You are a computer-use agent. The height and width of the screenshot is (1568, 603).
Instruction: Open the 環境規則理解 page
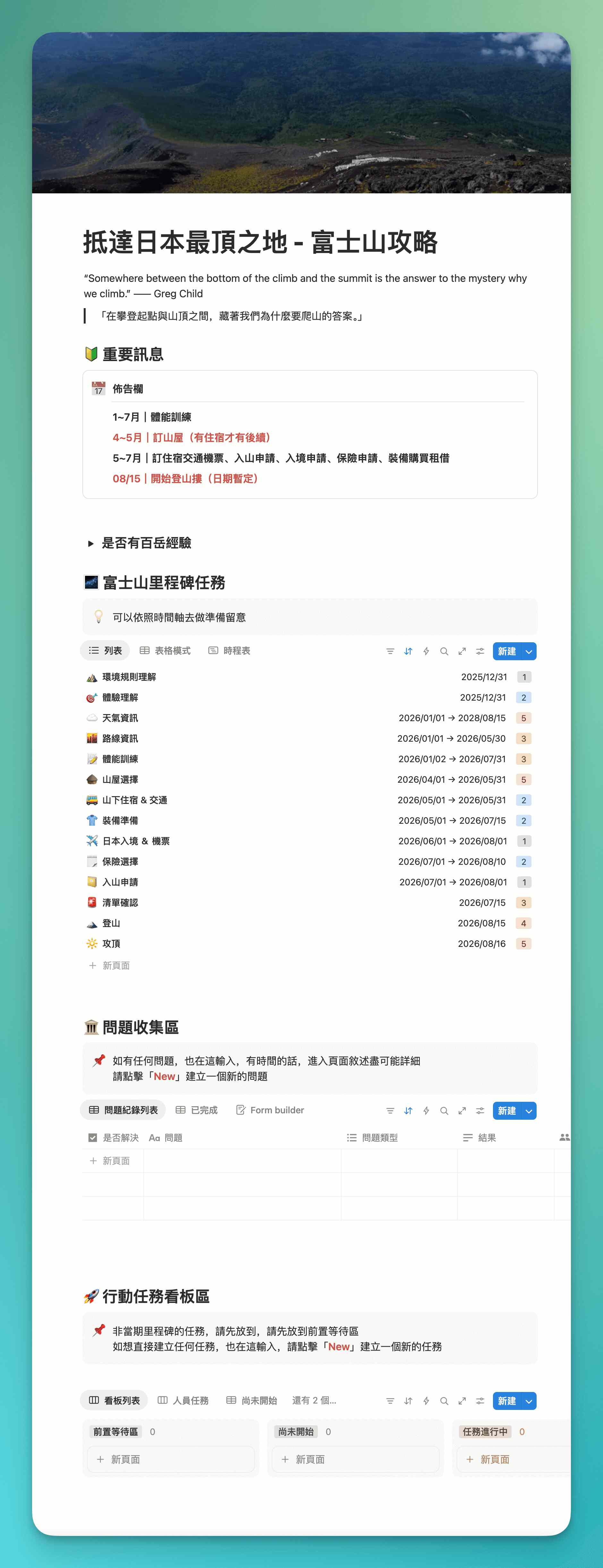click(x=129, y=677)
